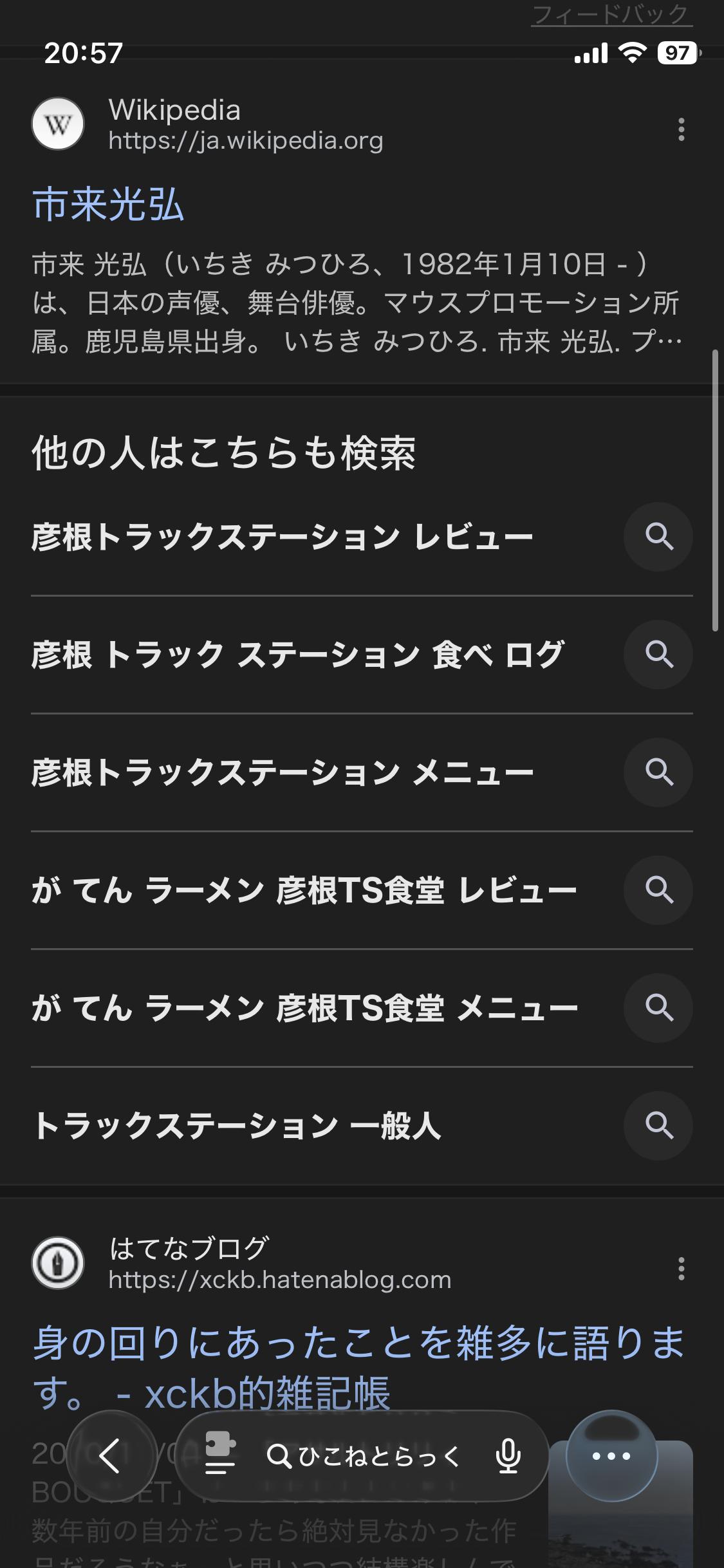Start voice search with the microphone
Viewport: 724px width, 1568px height.
(x=508, y=1456)
